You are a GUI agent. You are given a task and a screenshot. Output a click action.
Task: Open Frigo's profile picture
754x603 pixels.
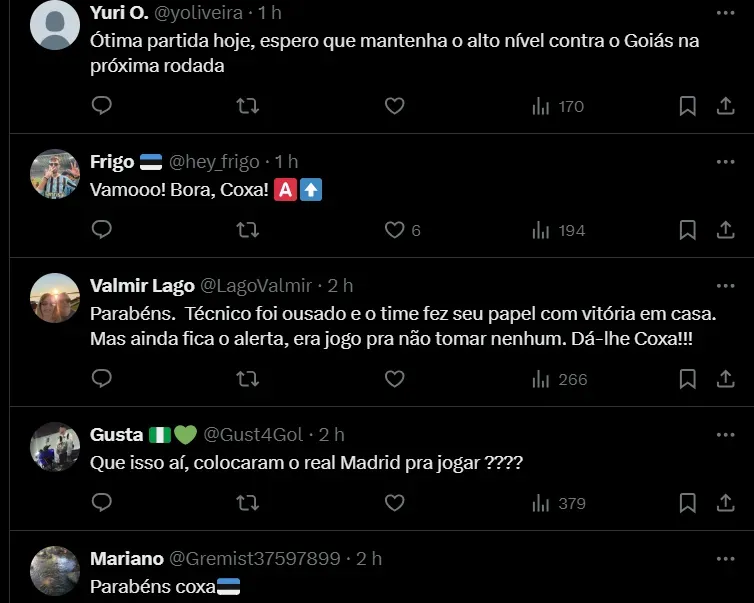[55, 174]
